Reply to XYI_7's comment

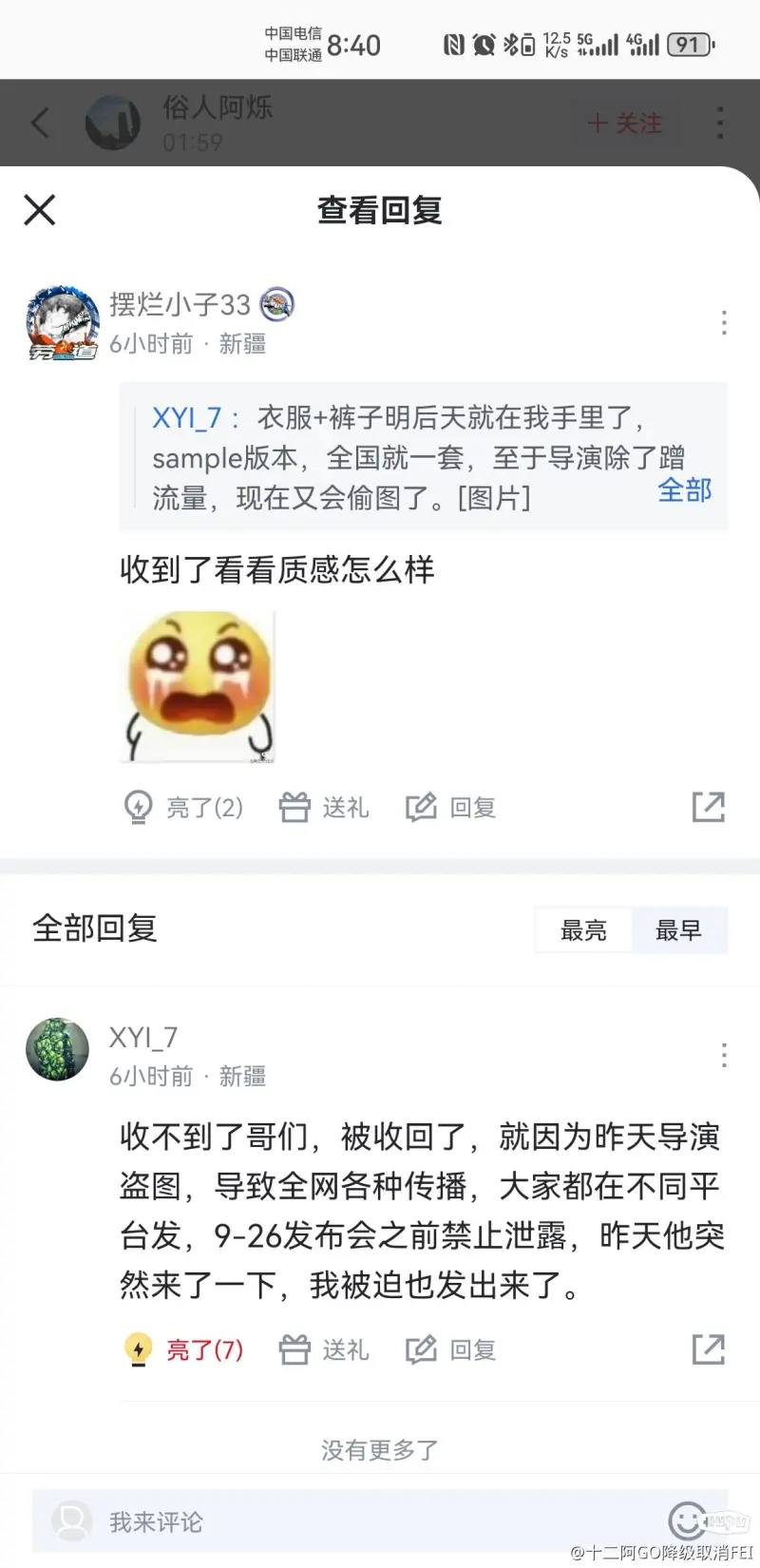click(x=451, y=1350)
